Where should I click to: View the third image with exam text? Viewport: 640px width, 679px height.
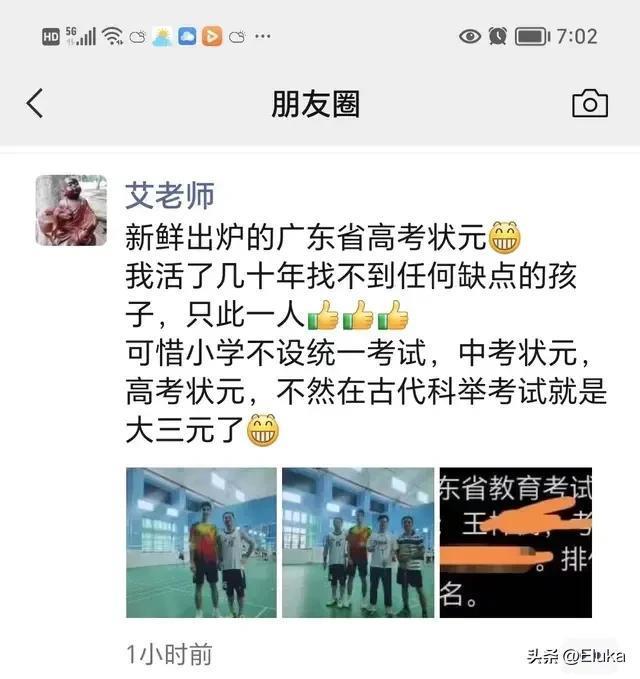515,543
